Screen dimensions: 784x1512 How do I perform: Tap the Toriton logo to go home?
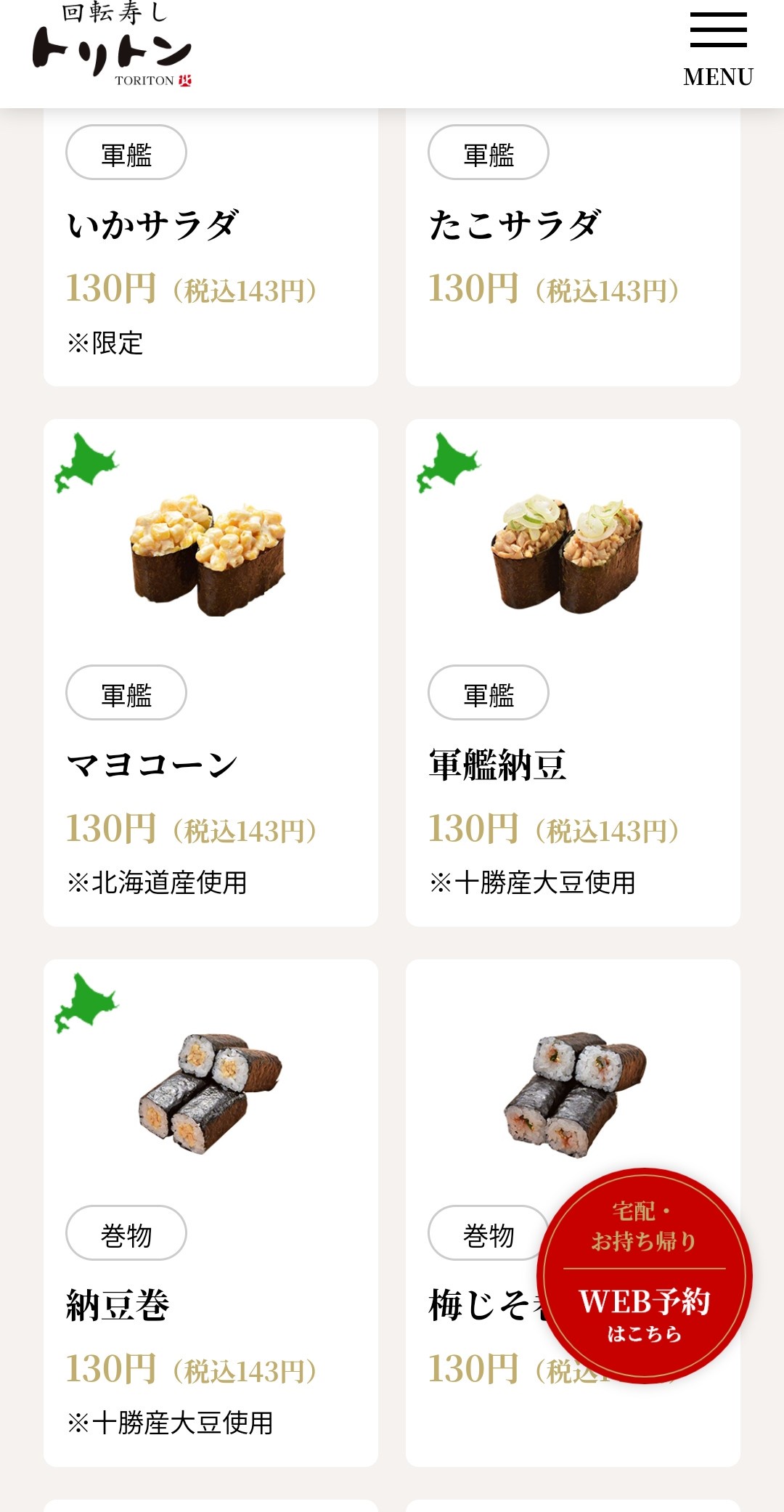[113, 47]
